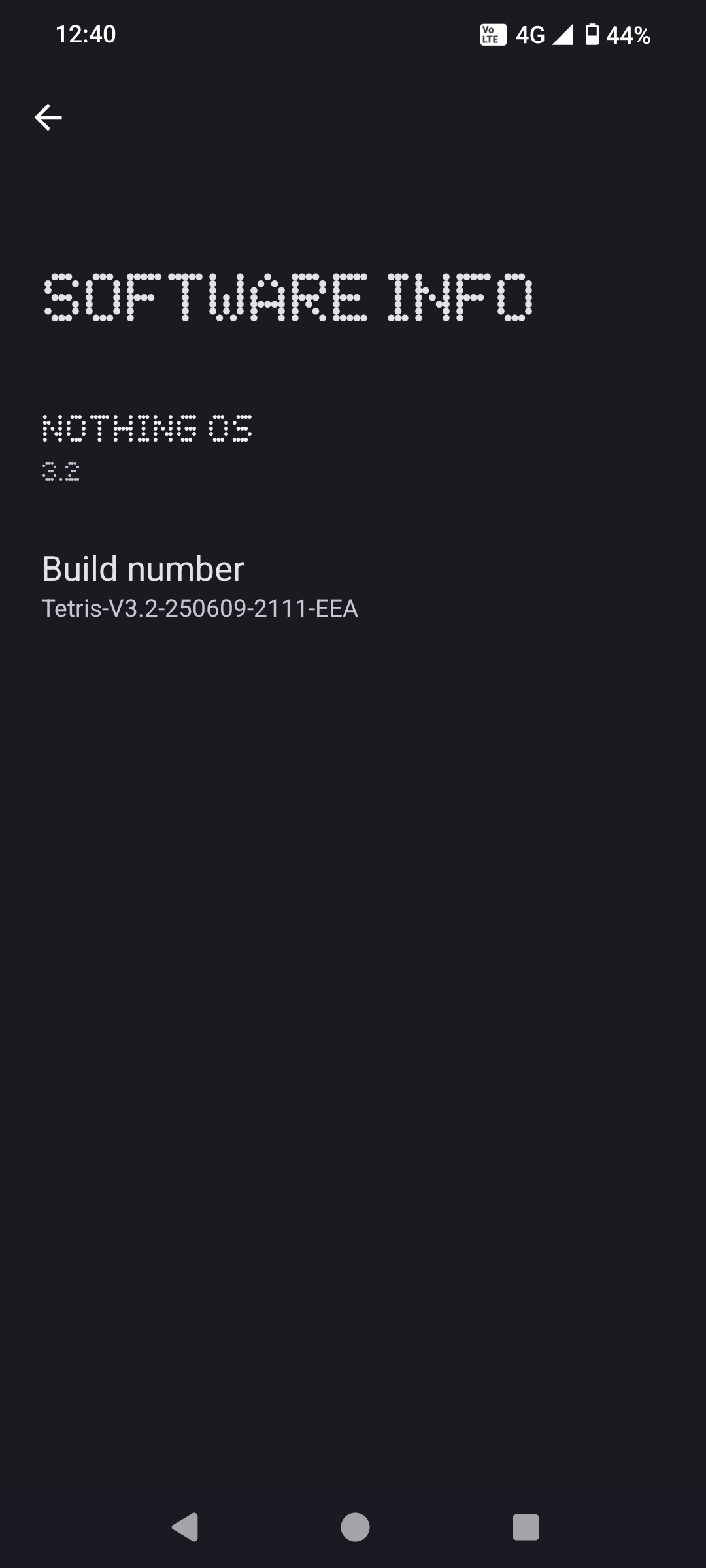
Task: Tap the Nothing OS version entry
Action: [x=147, y=448]
